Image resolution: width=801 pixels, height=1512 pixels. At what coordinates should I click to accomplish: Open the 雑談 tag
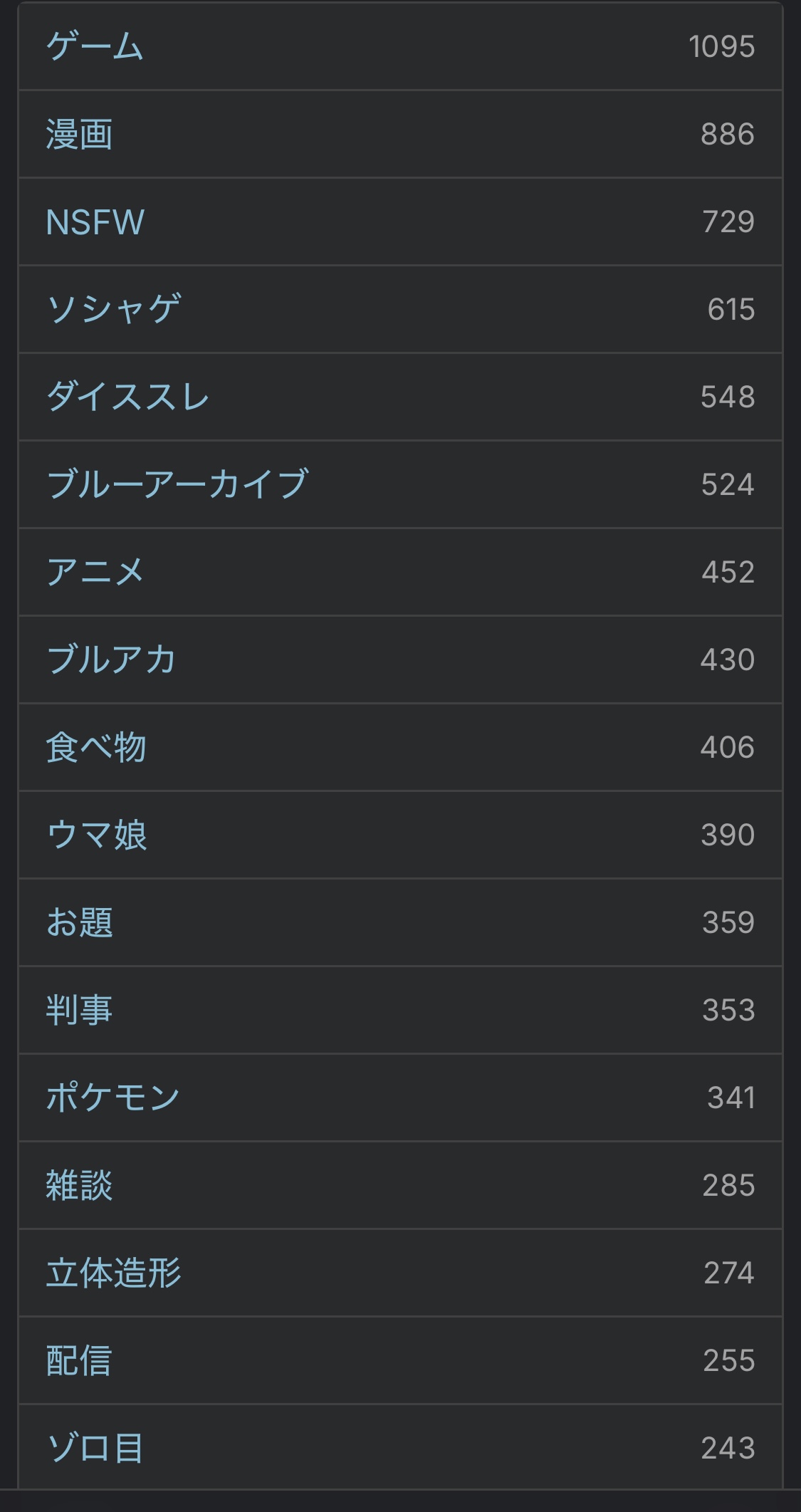point(79,1186)
